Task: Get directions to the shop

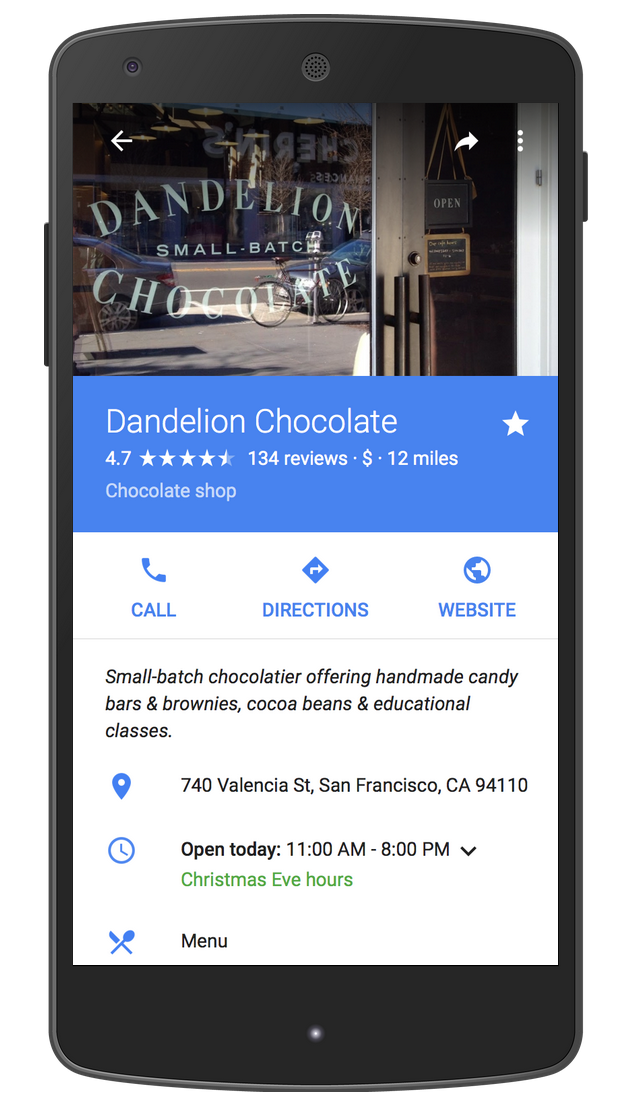Action: pyautogui.click(x=315, y=587)
